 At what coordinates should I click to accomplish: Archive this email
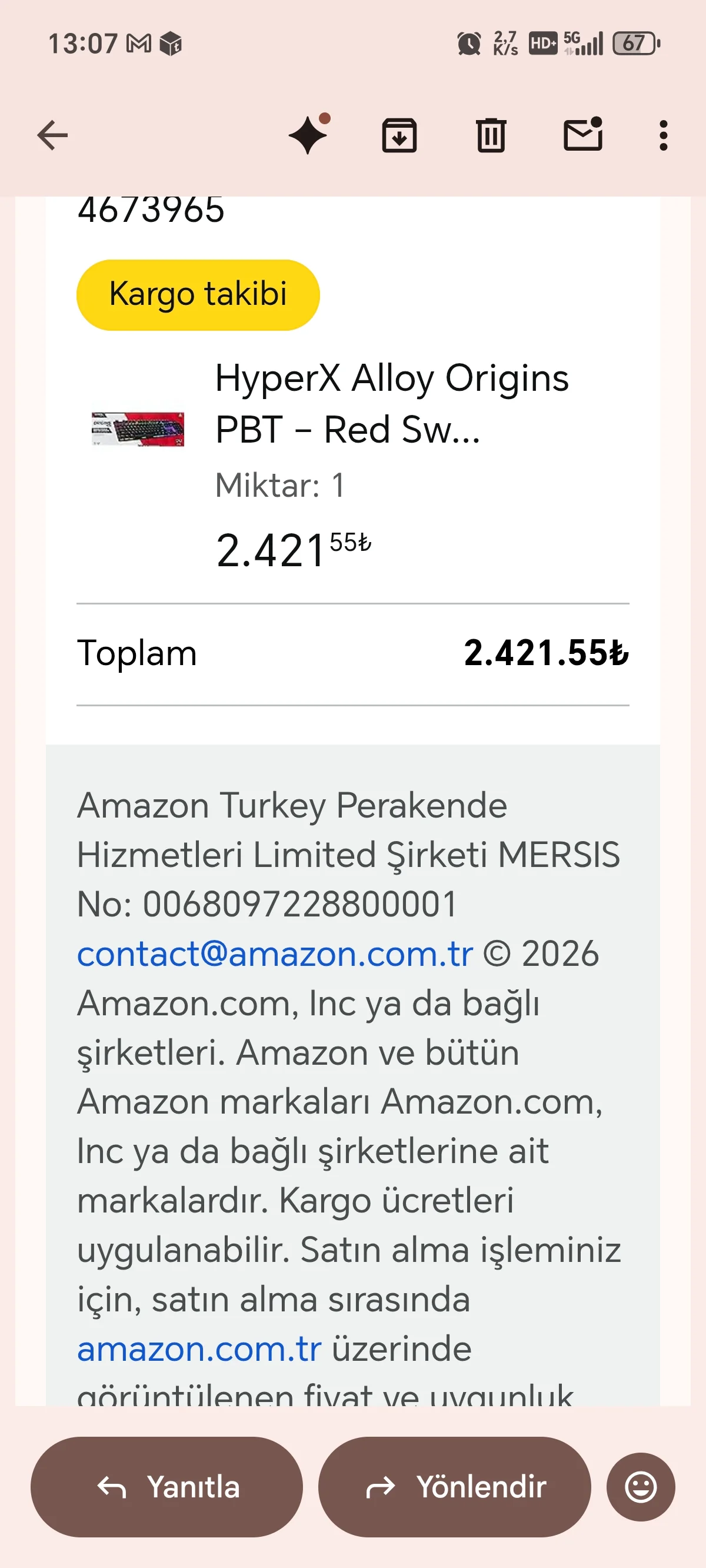pyautogui.click(x=399, y=135)
